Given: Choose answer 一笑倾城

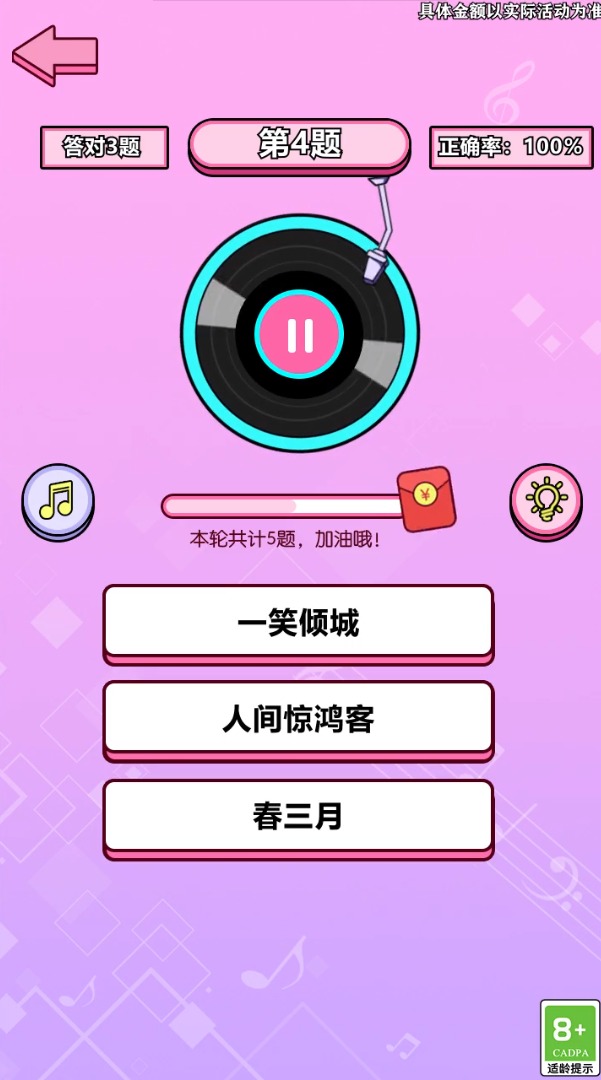Looking at the screenshot, I should [x=298, y=623].
